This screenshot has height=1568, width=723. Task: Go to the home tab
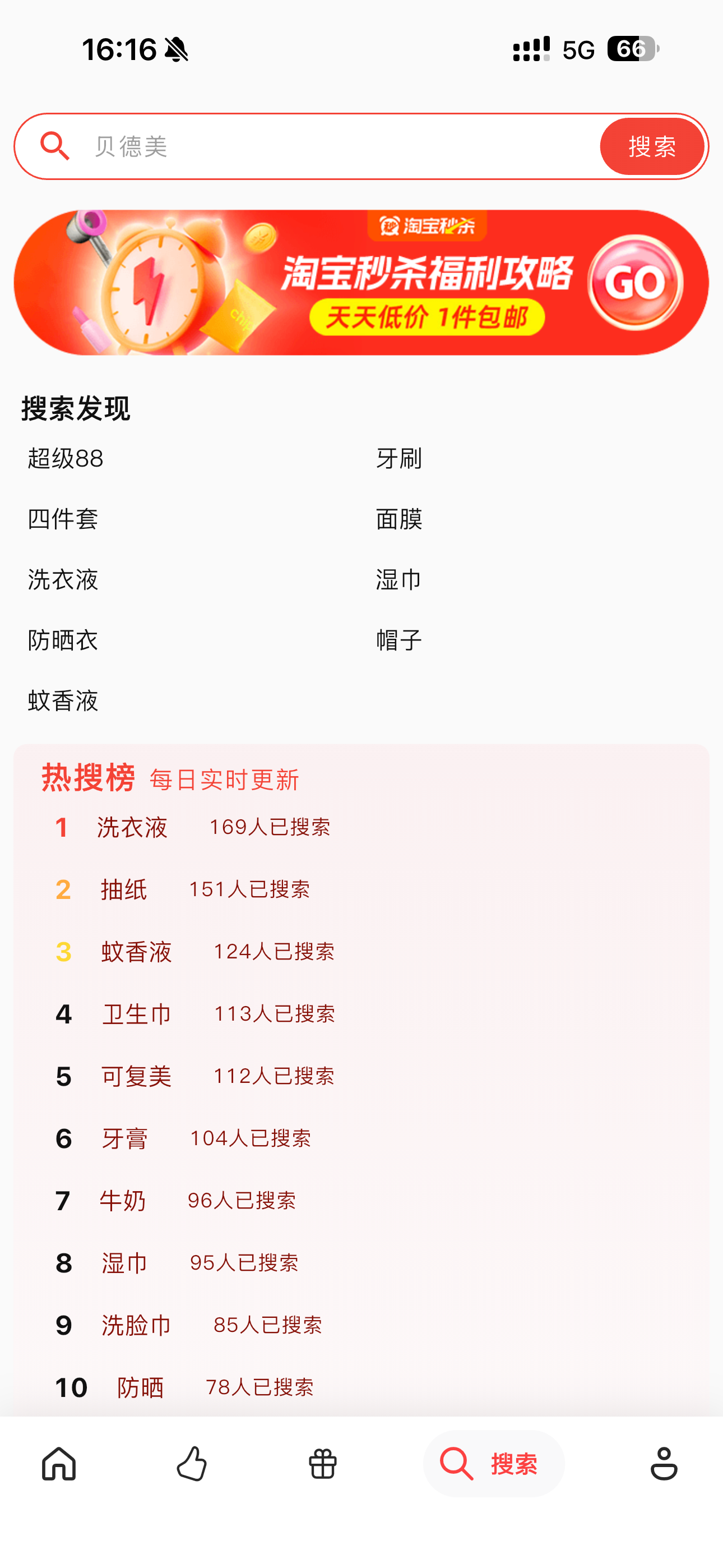59,1463
